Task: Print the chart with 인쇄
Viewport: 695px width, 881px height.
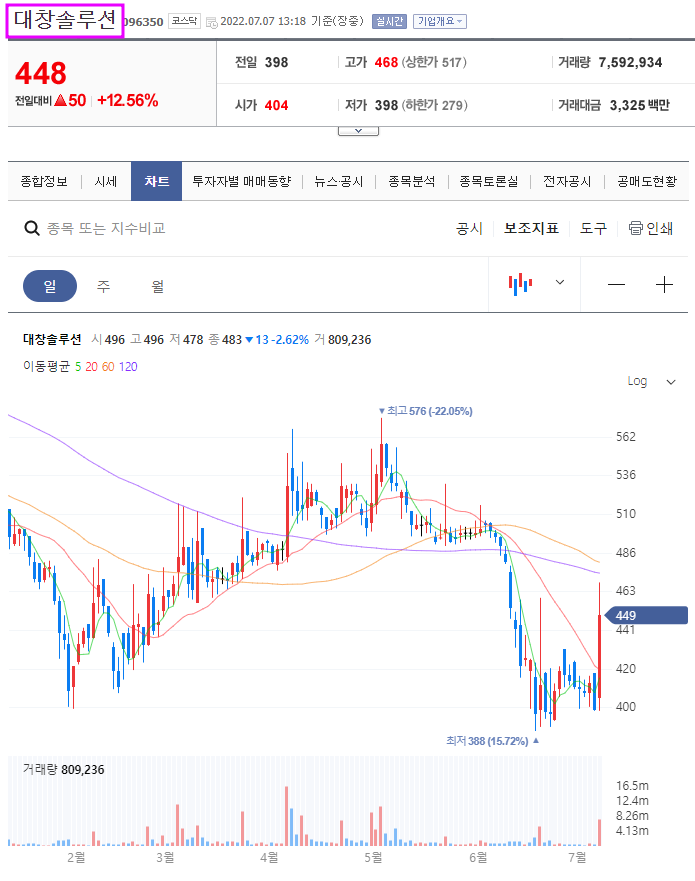Action: 650,228
